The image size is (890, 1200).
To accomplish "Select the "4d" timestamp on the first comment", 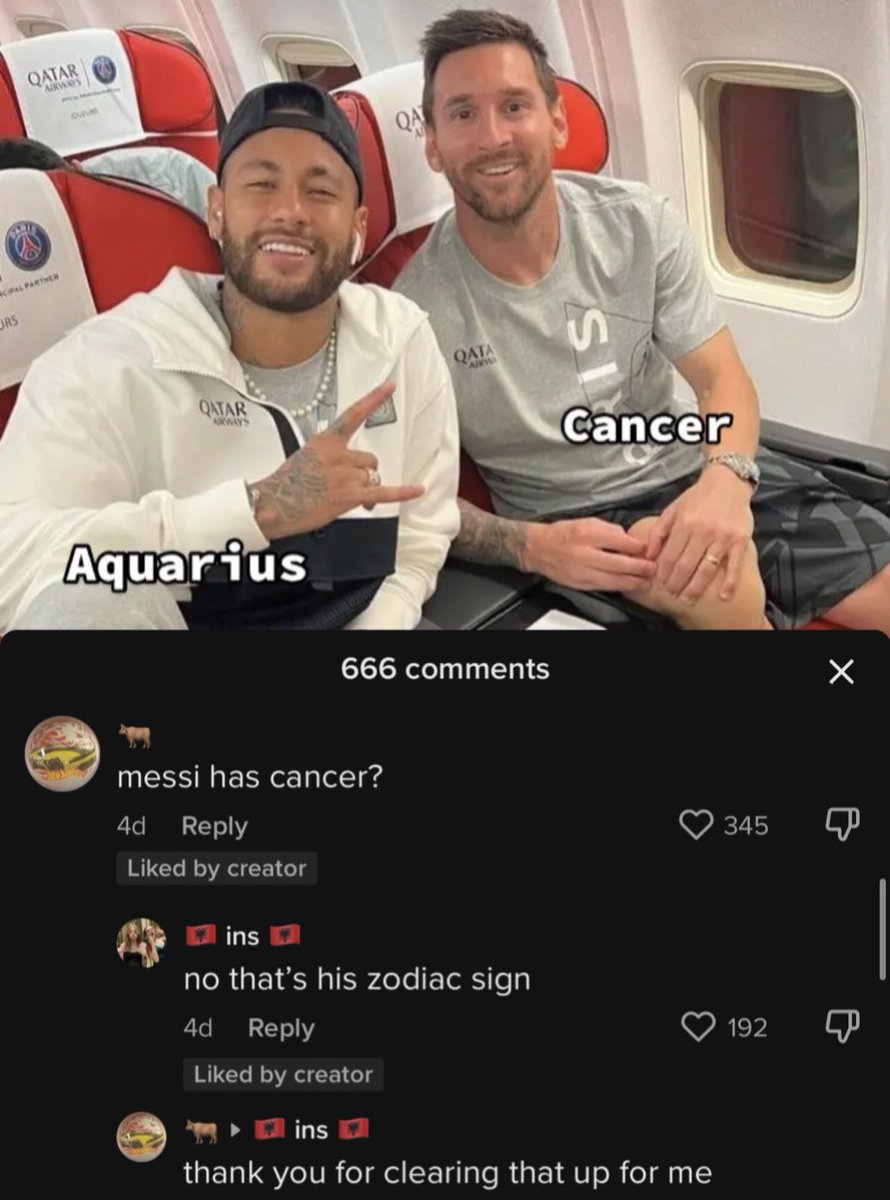I will [x=132, y=825].
